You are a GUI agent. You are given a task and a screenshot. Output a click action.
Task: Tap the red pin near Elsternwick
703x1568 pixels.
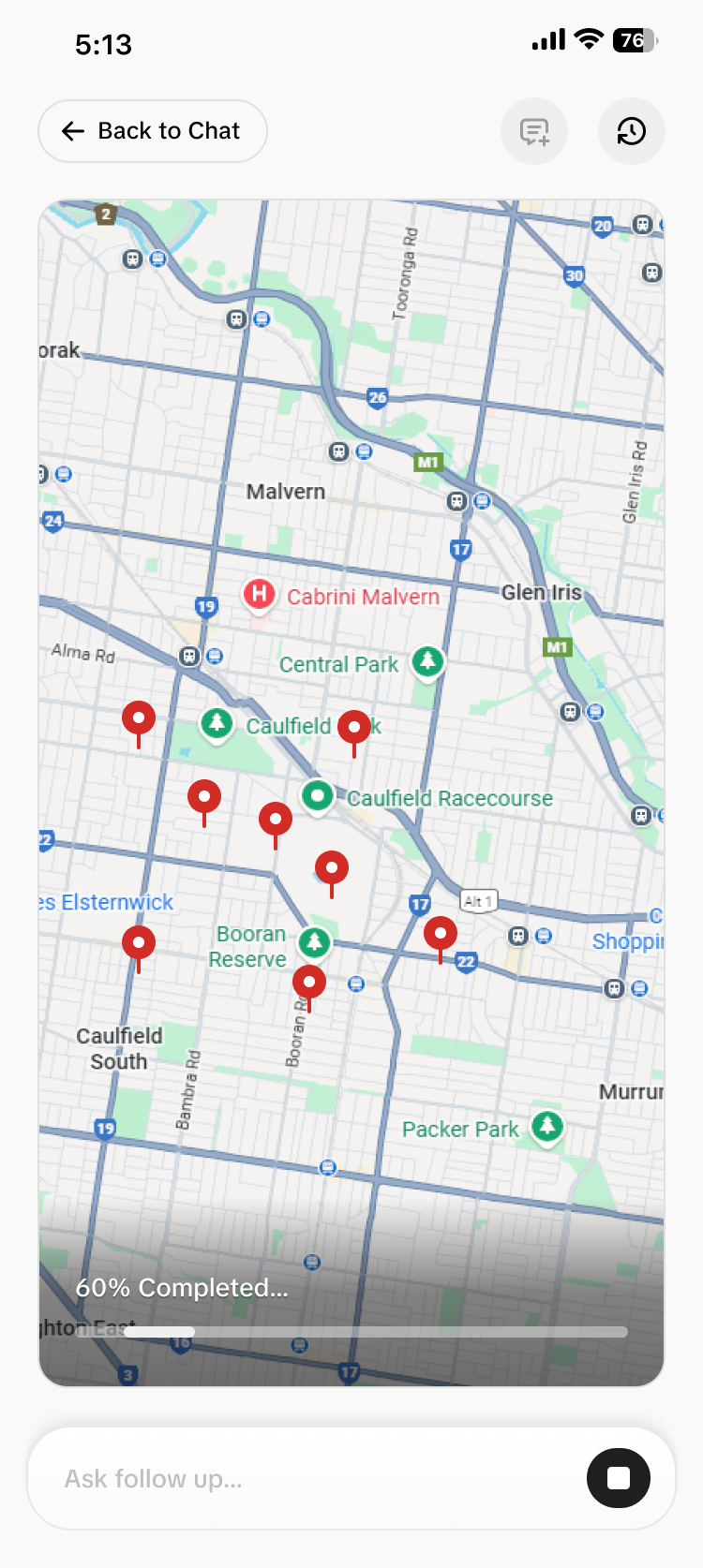coord(139,943)
